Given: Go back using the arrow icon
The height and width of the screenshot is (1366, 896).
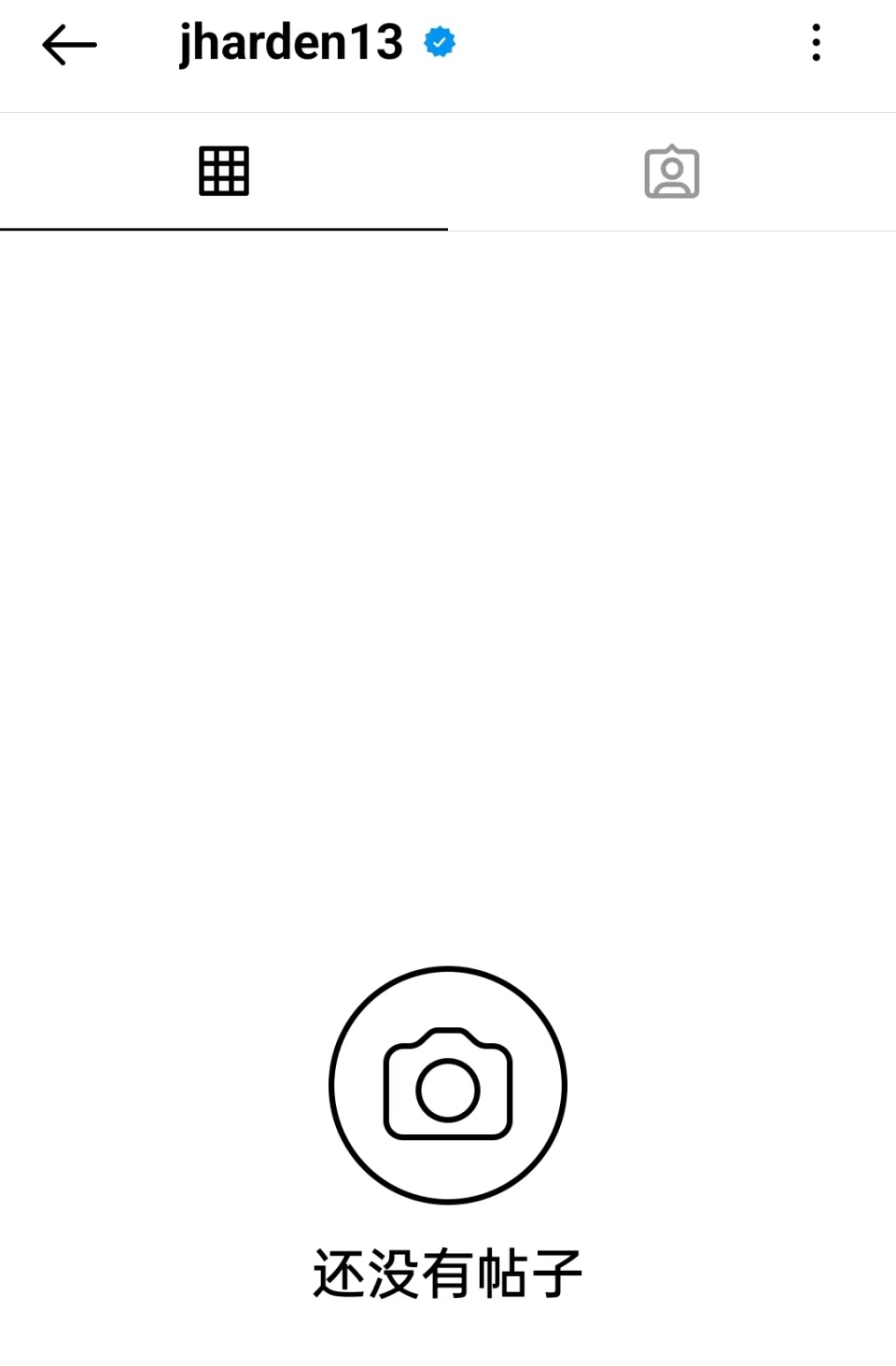Looking at the screenshot, I should tap(69, 45).
